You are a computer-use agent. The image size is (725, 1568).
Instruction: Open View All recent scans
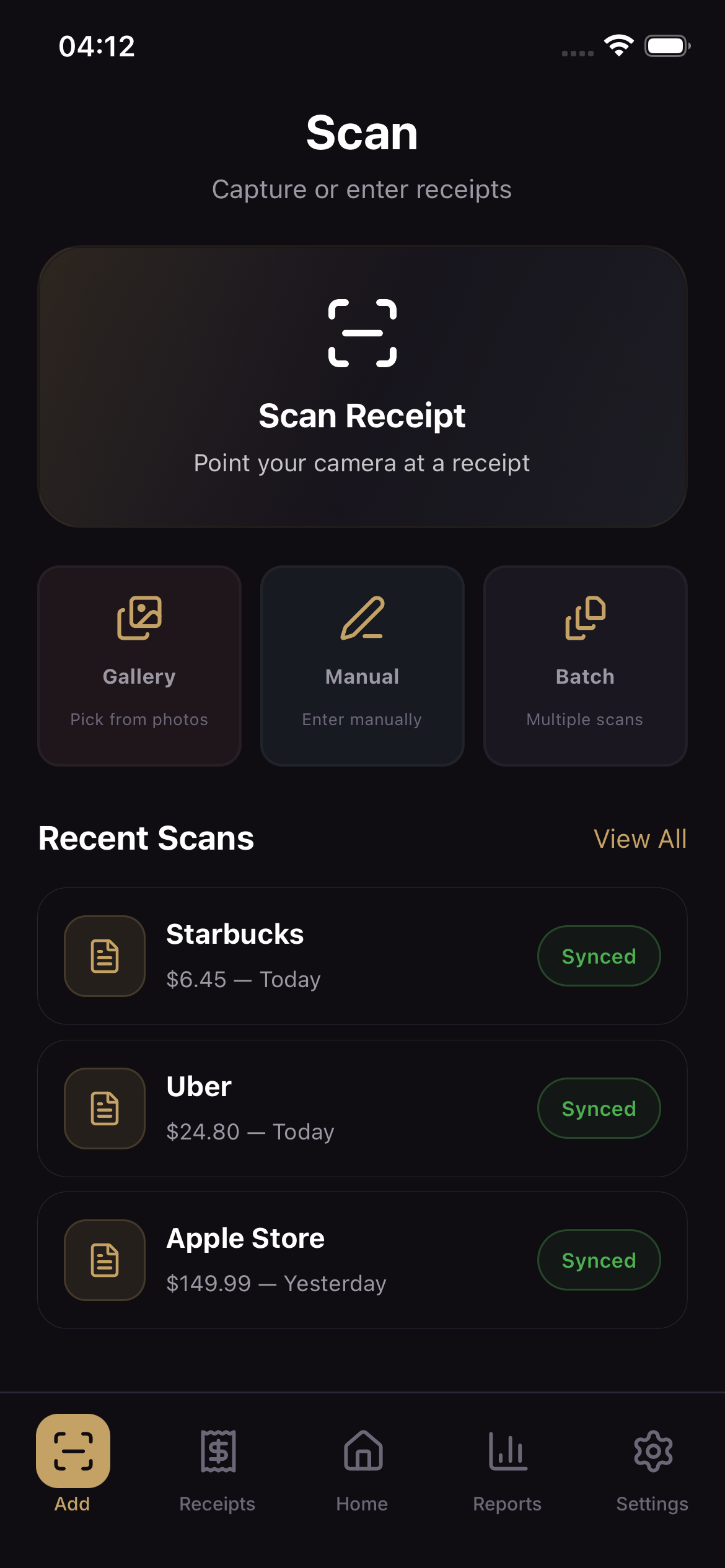[640, 838]
